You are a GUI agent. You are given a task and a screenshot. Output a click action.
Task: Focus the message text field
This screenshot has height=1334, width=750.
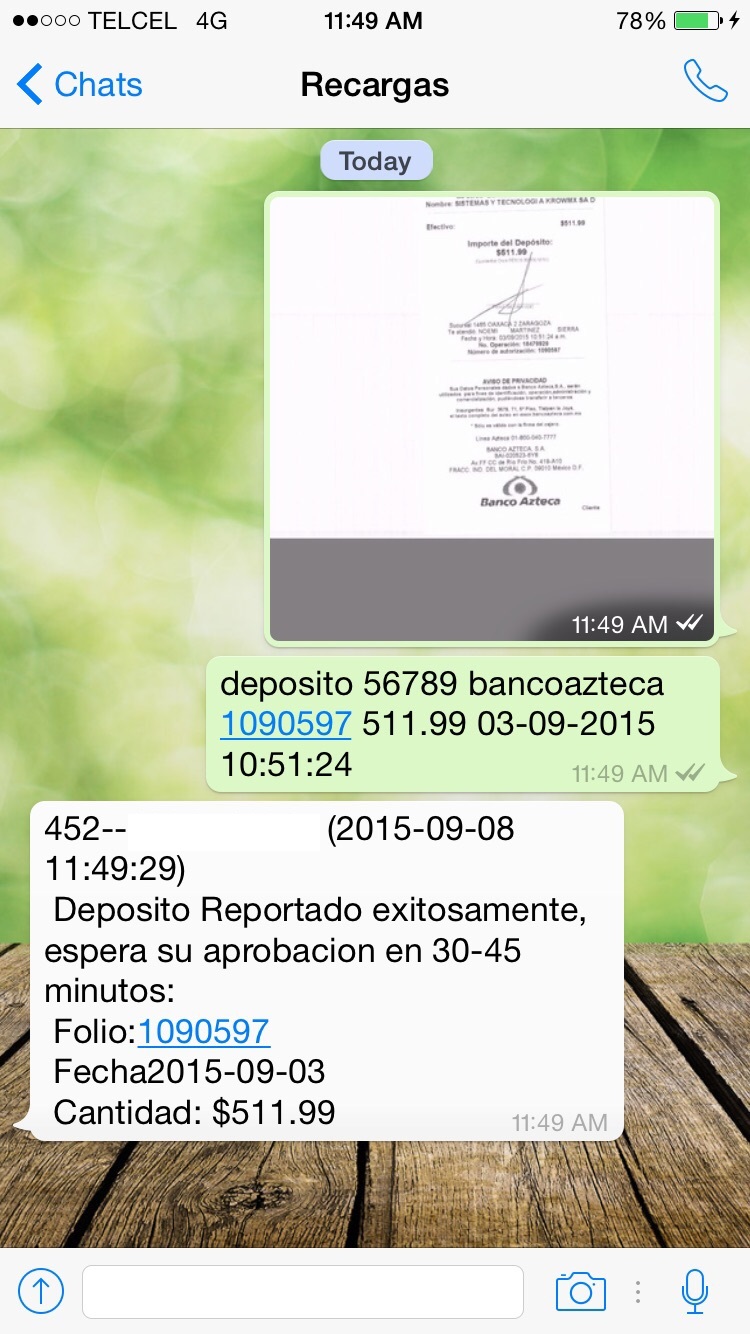(302, 1291)
